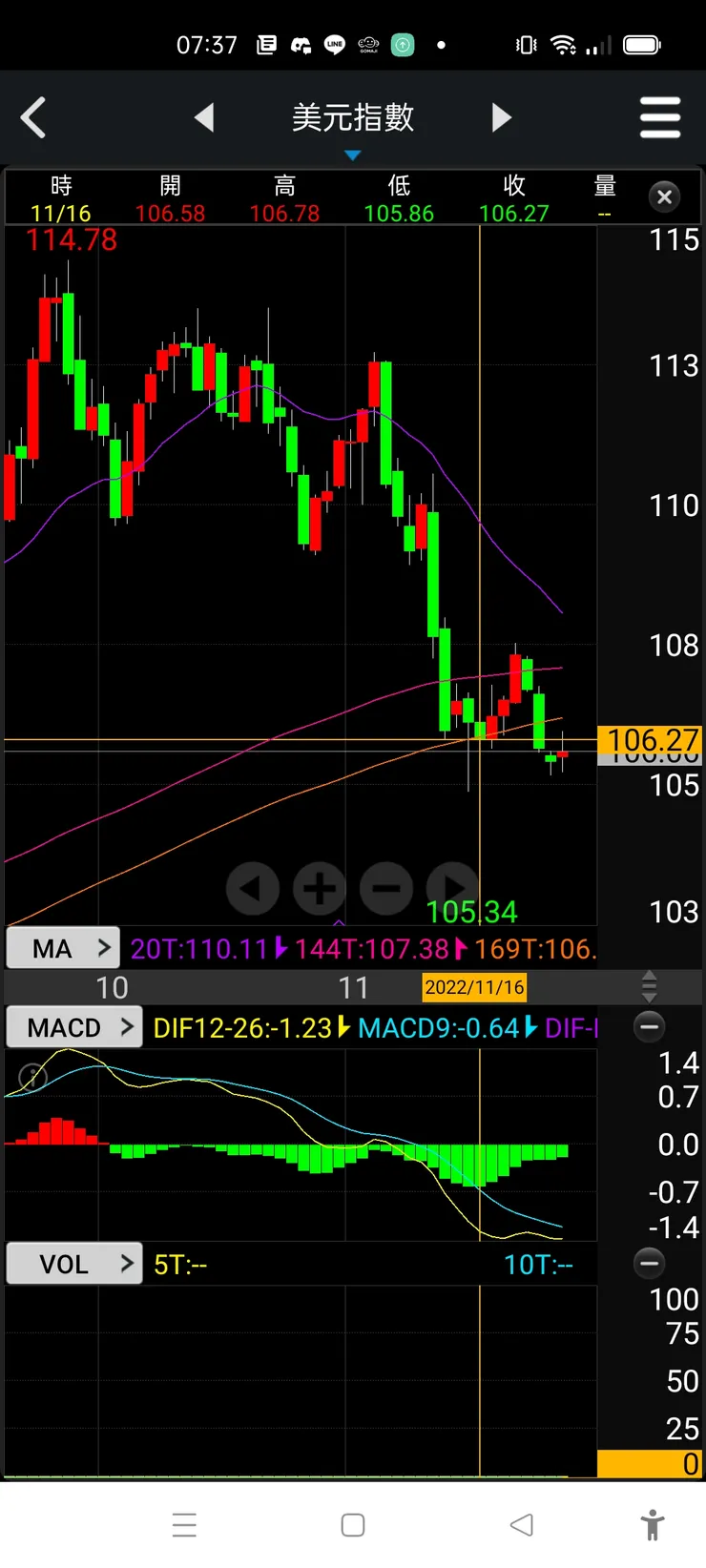Collapse the VOL panel

(650, 1264)
